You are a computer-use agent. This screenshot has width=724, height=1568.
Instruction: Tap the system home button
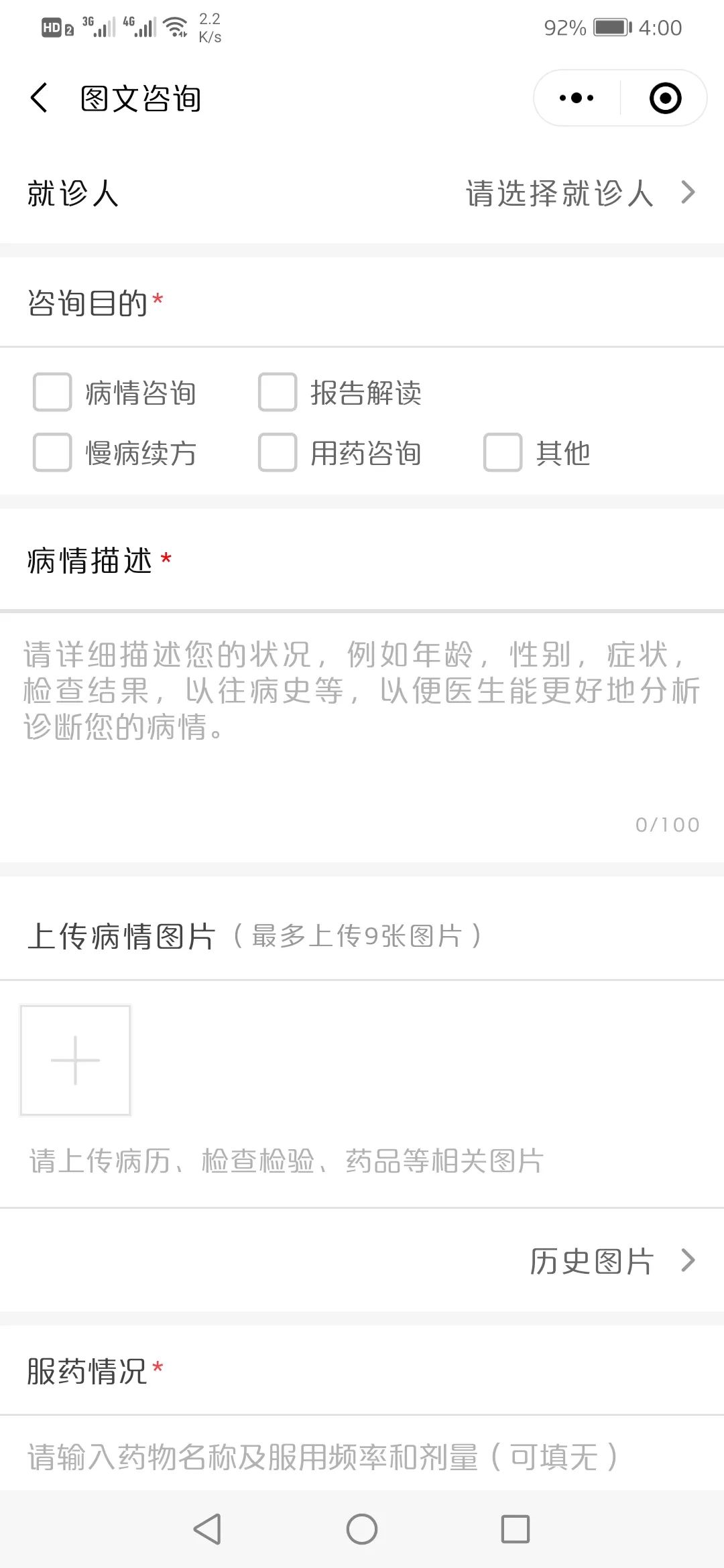362,1529
